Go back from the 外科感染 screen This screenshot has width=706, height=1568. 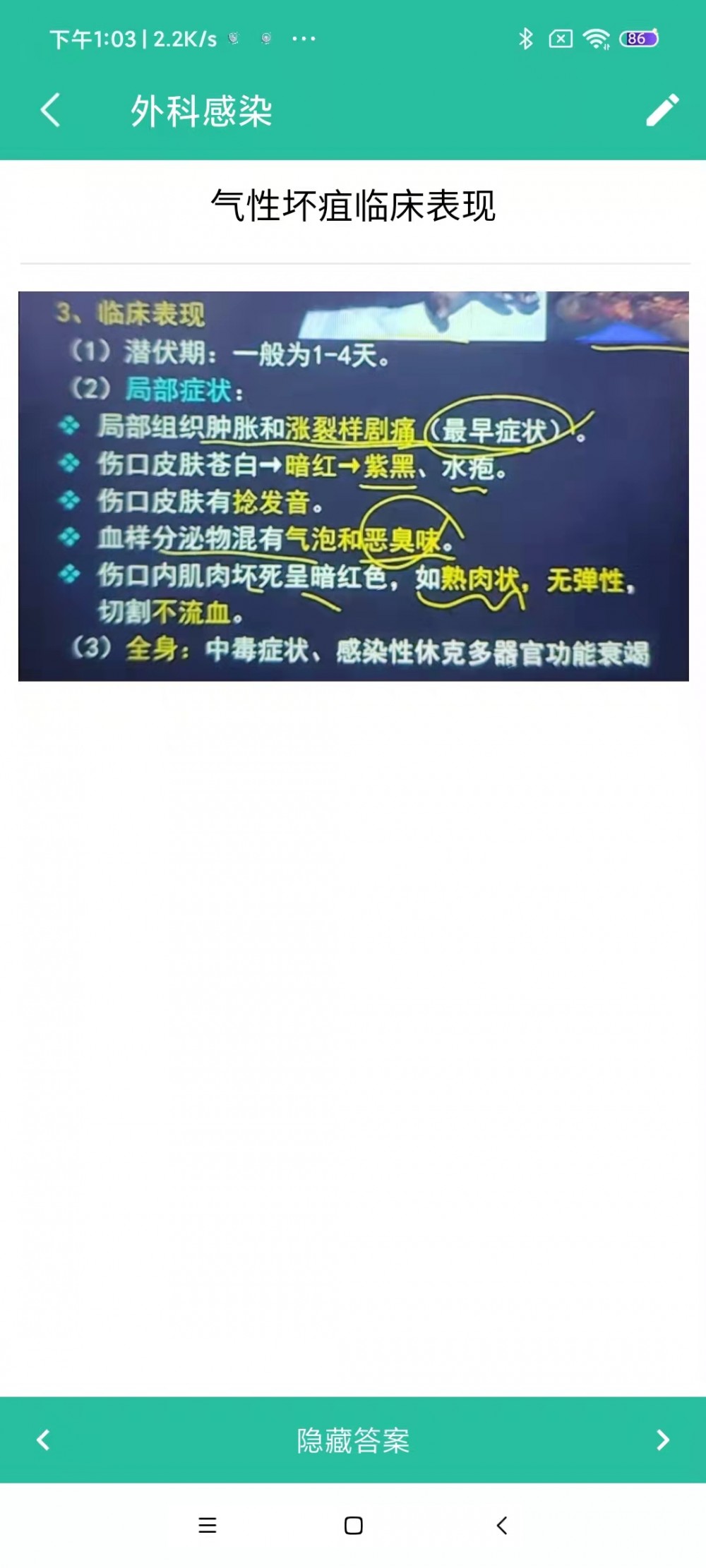tap(50, 111)
